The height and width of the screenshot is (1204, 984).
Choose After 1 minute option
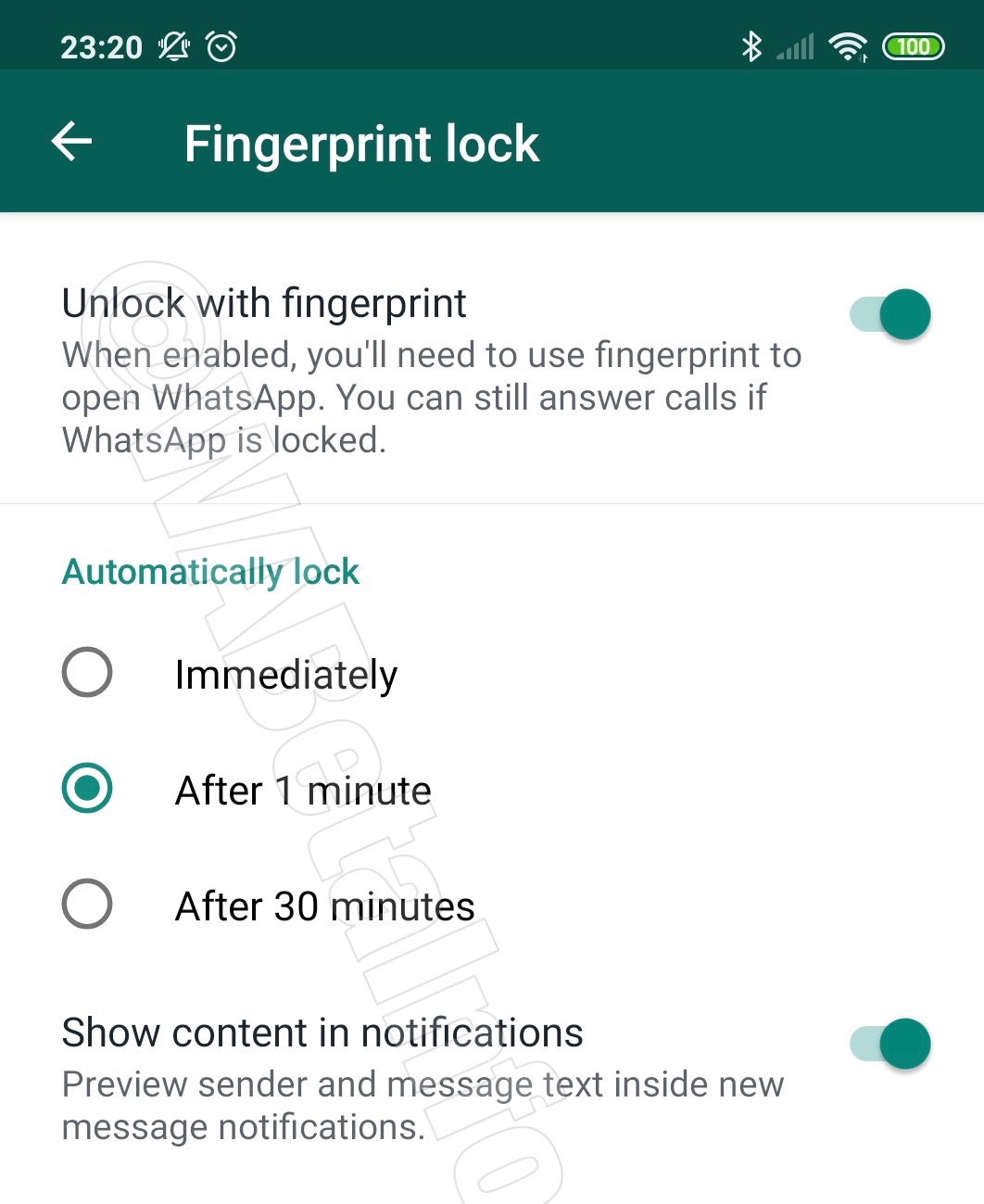pyautogui.click(x=87, y=789)
